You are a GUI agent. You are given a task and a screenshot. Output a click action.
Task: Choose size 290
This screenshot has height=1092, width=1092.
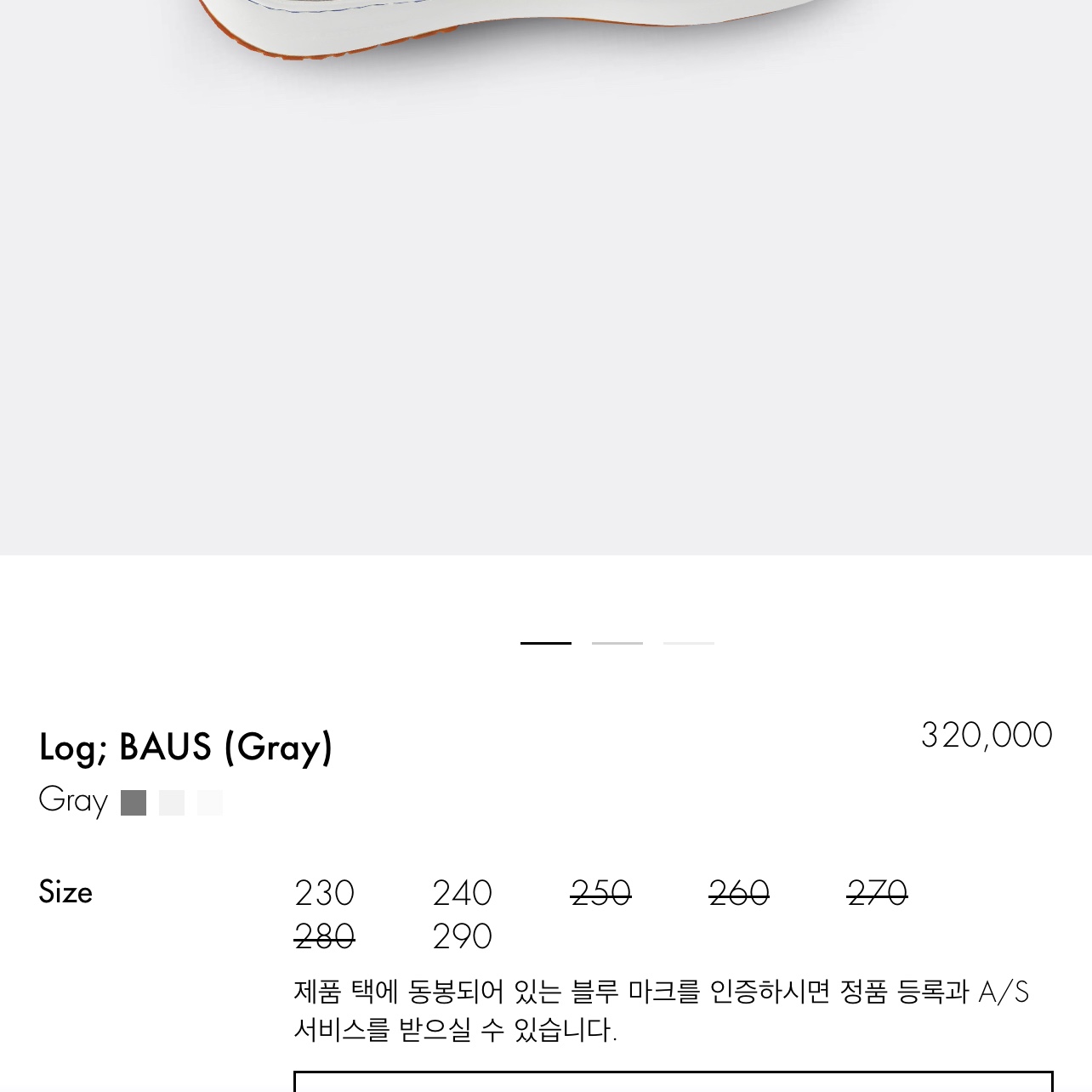coord(462,937)
